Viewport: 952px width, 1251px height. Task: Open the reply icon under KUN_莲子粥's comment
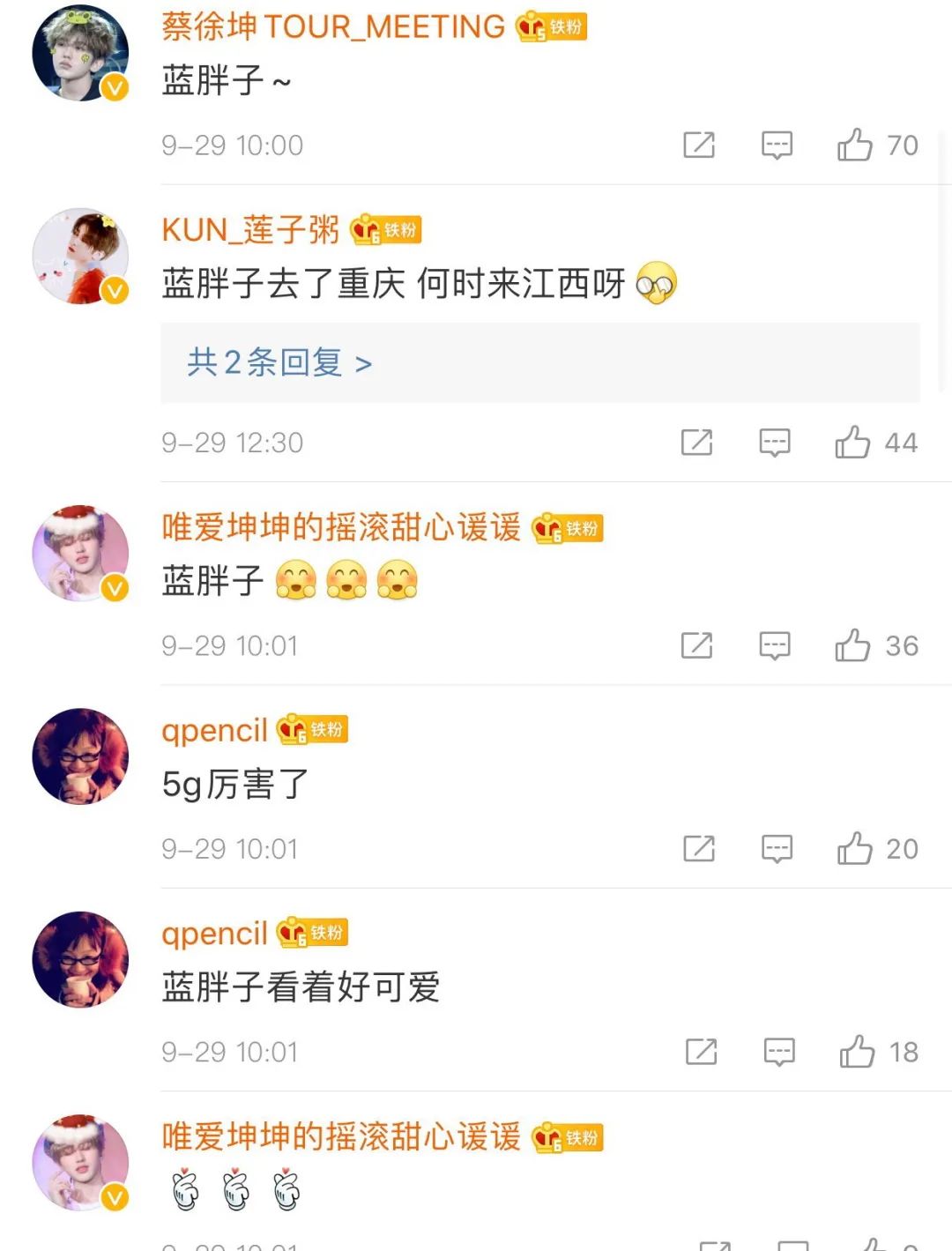tap(776, 443)
